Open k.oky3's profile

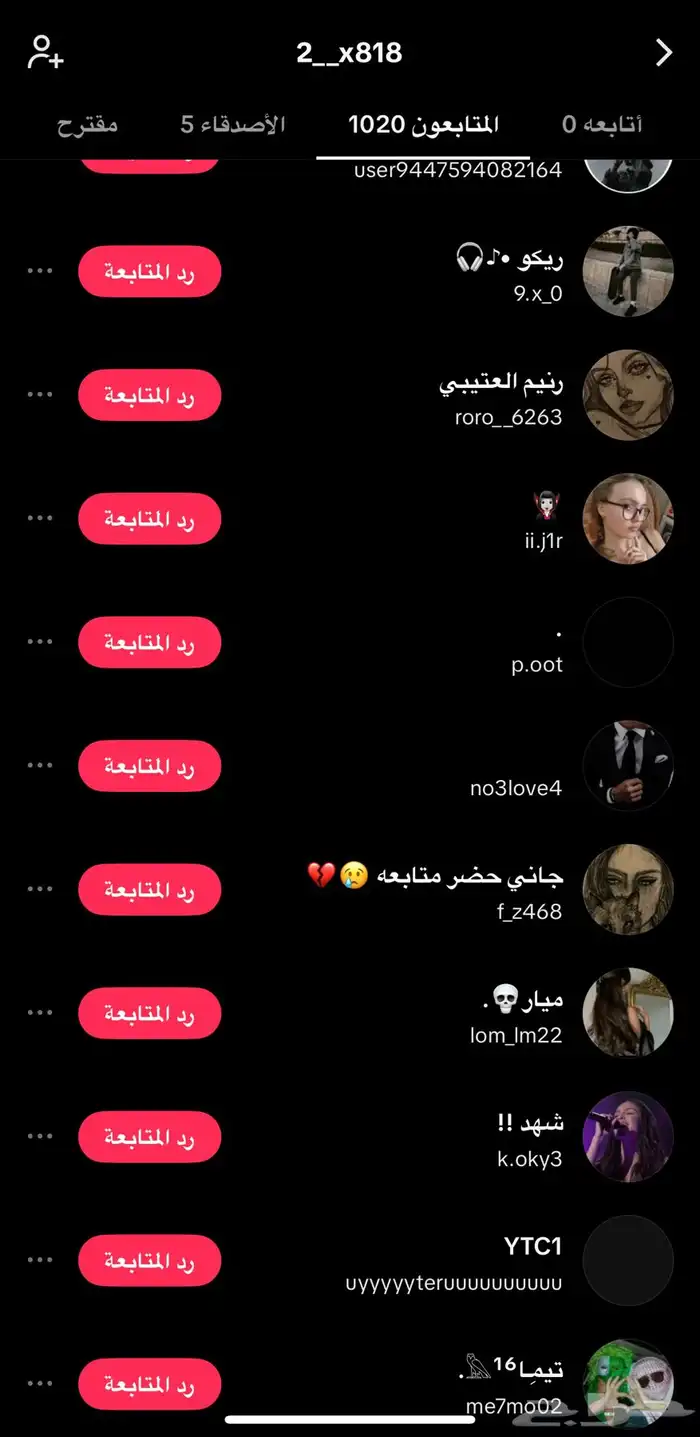(628, 1137)
